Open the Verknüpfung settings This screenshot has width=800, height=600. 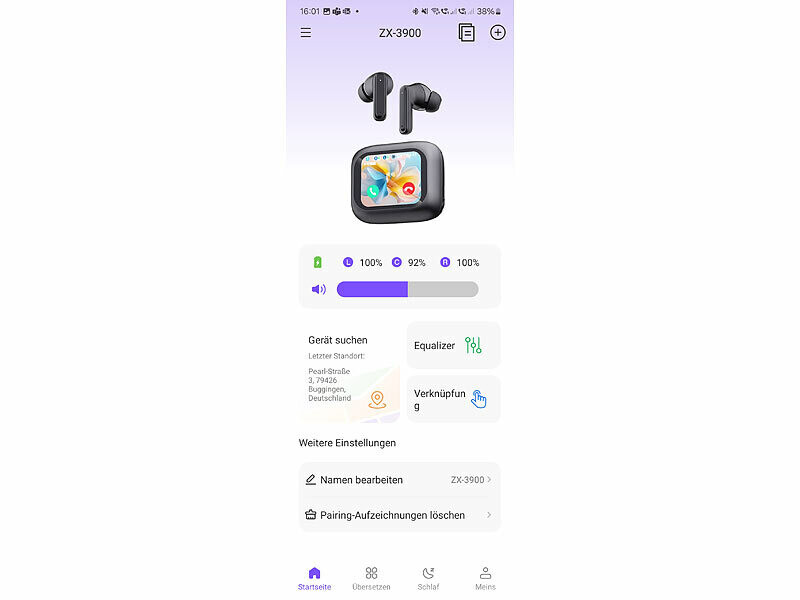pos(453,399)
